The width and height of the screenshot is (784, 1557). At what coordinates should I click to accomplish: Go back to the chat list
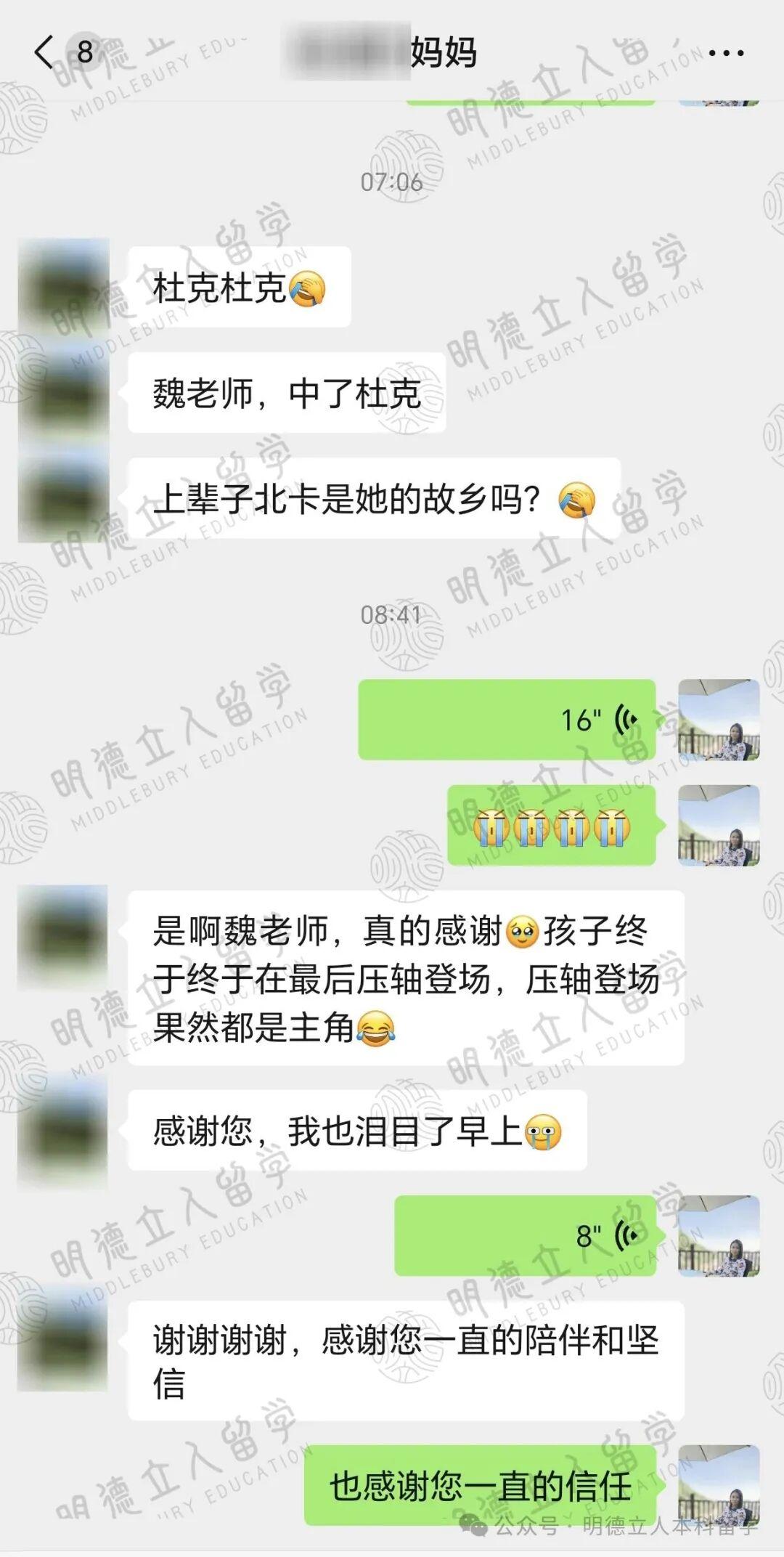pos(45,52)
